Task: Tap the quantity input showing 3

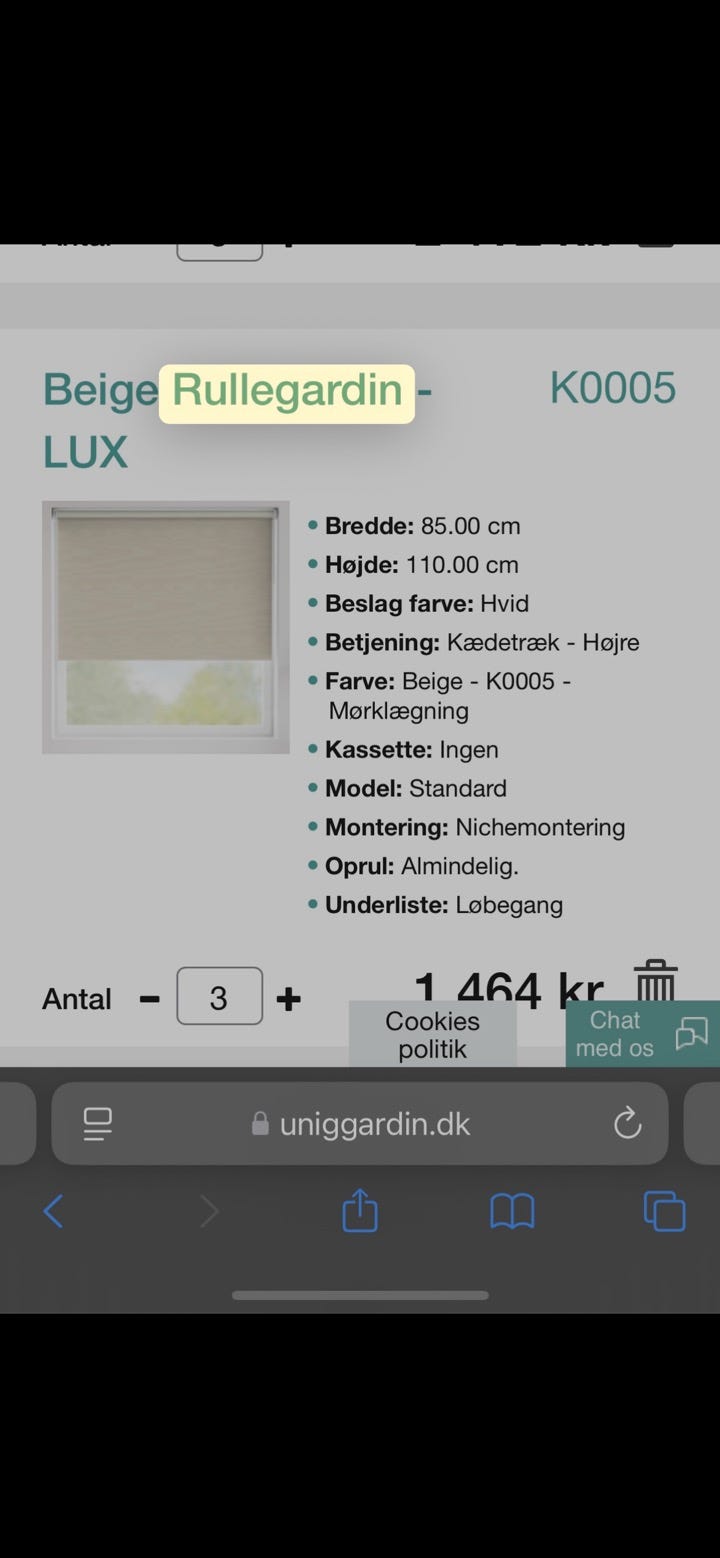Action: coord(219,996)
